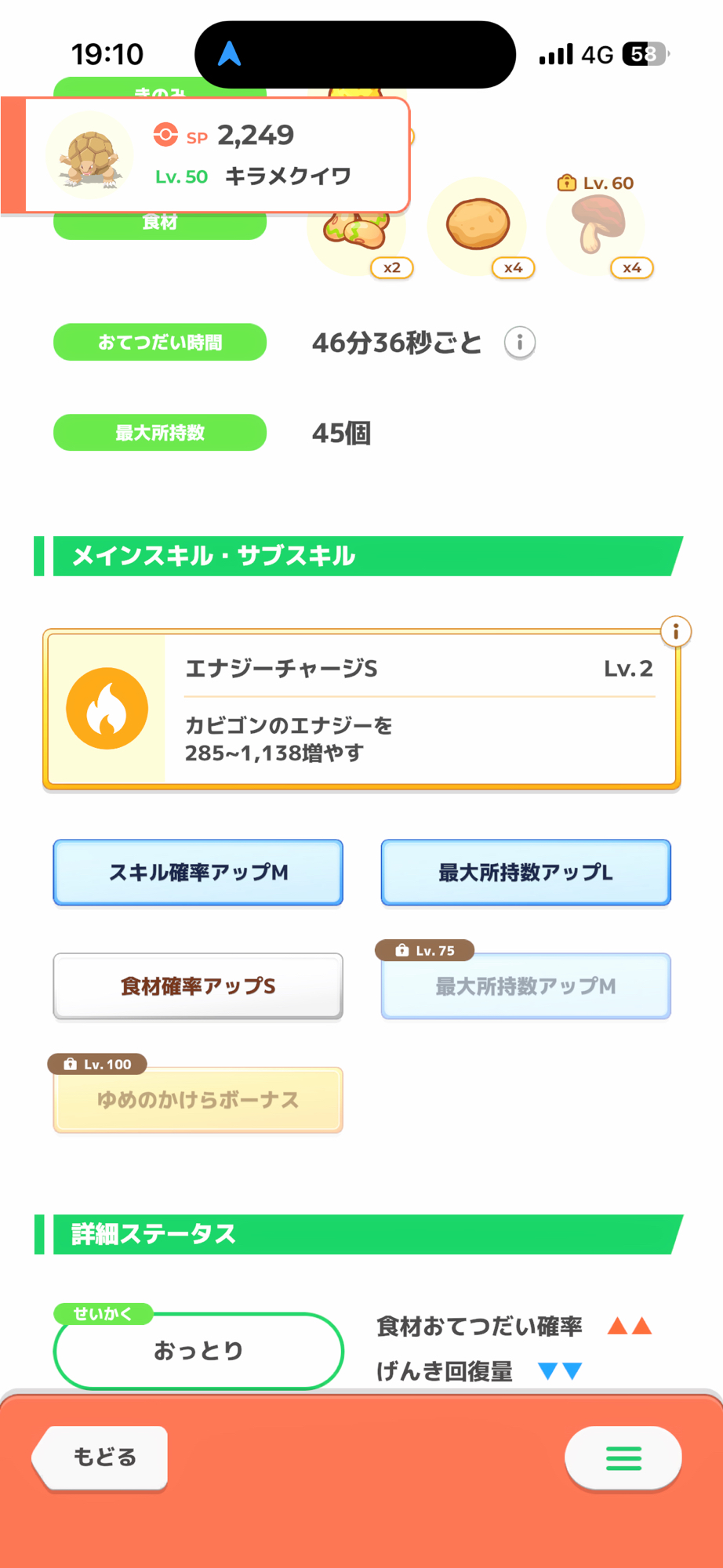Select the 食材確率アップS sub skill
Screen dimensions: 723x1568
[x=198, y=985]
